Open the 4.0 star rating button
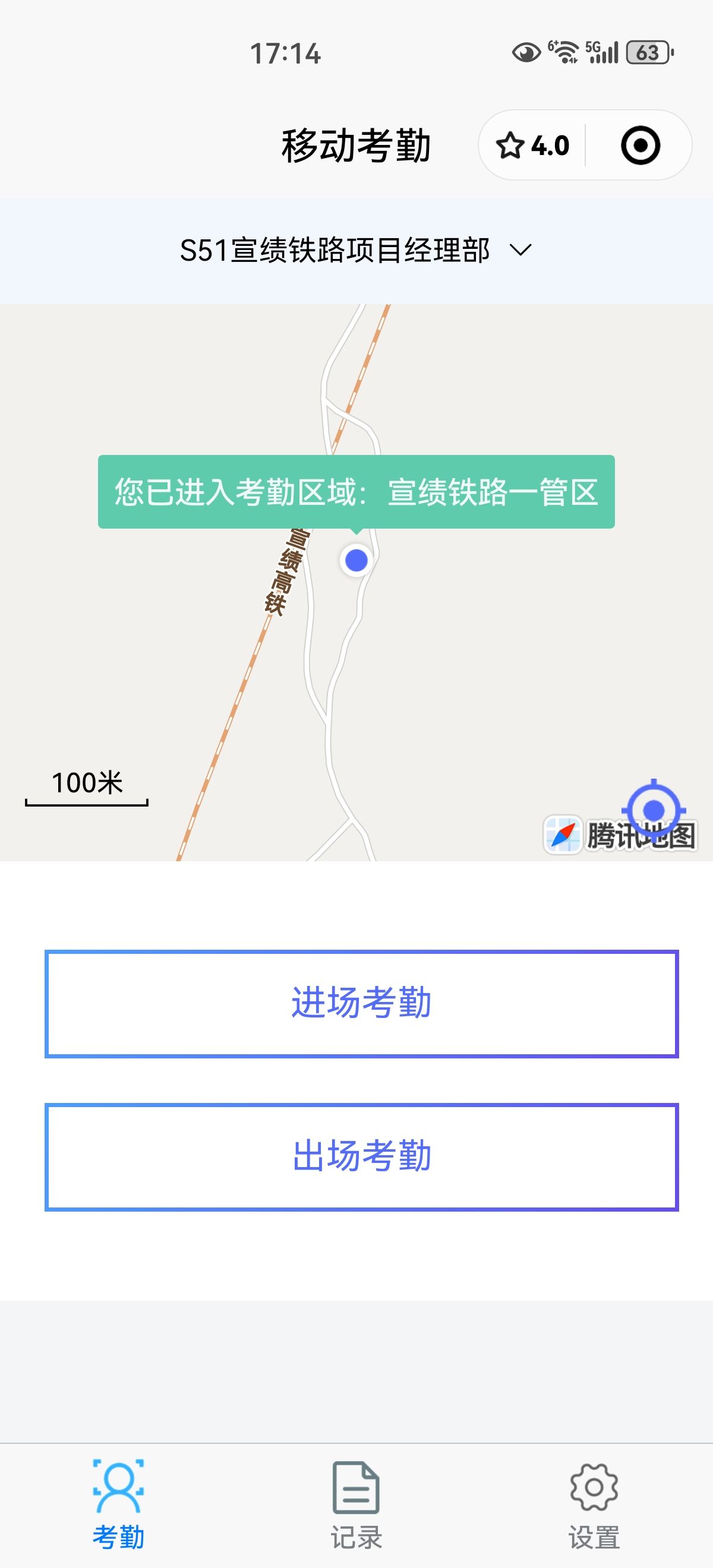Image resolution: width=713 pixels, height=1568 pixels. pos(533,146)
